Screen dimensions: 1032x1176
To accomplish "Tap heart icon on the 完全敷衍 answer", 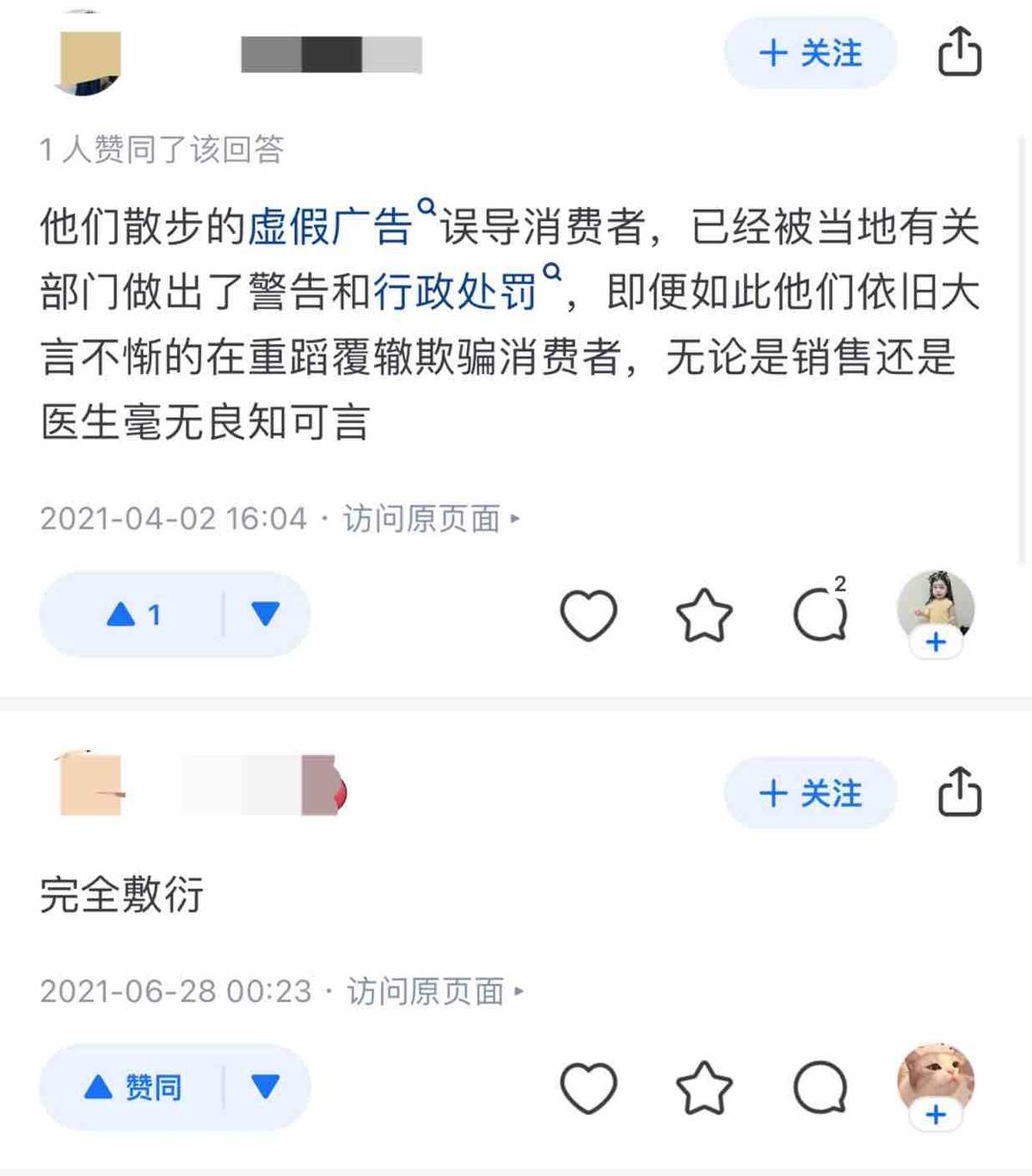I will pos(588,1088).
